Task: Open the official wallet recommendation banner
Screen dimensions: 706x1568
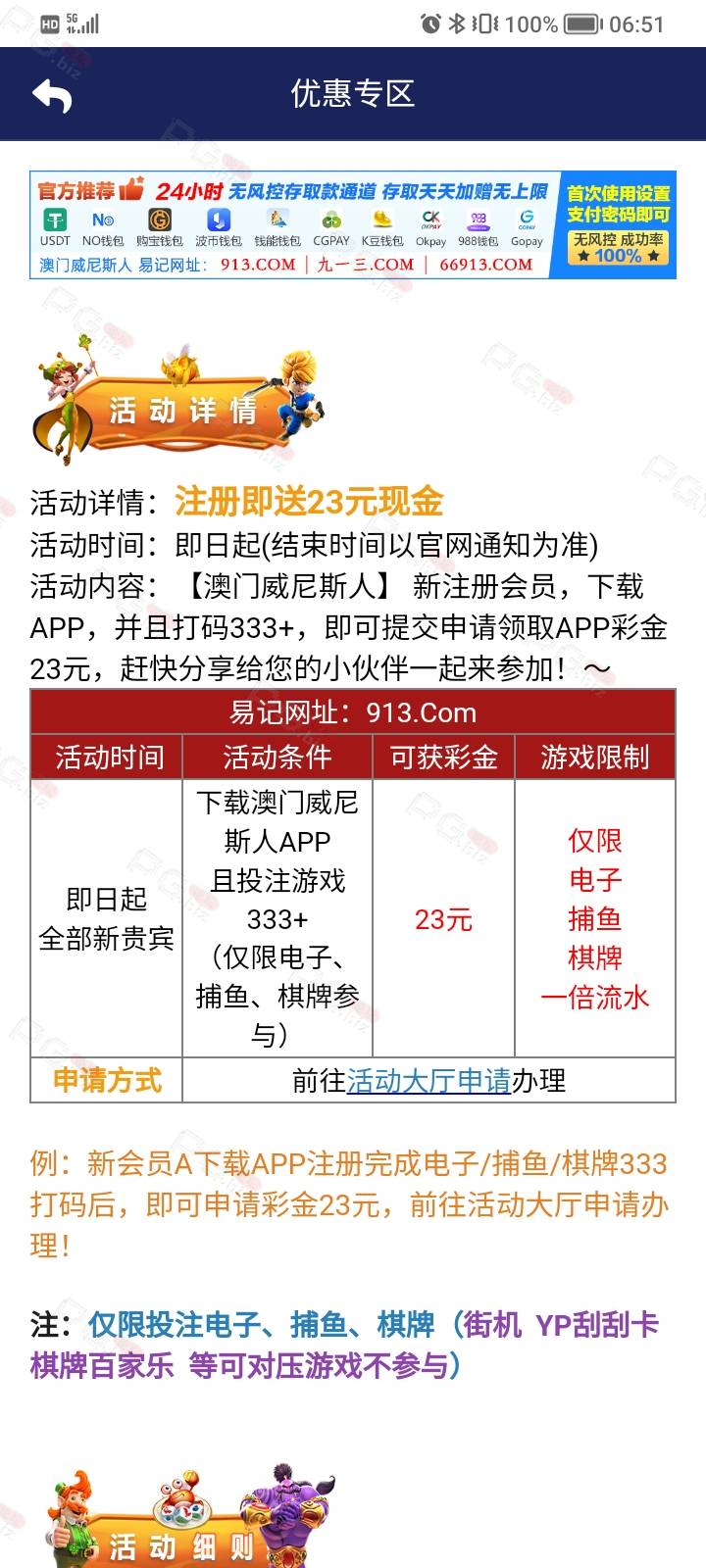Action: point(353,226)
